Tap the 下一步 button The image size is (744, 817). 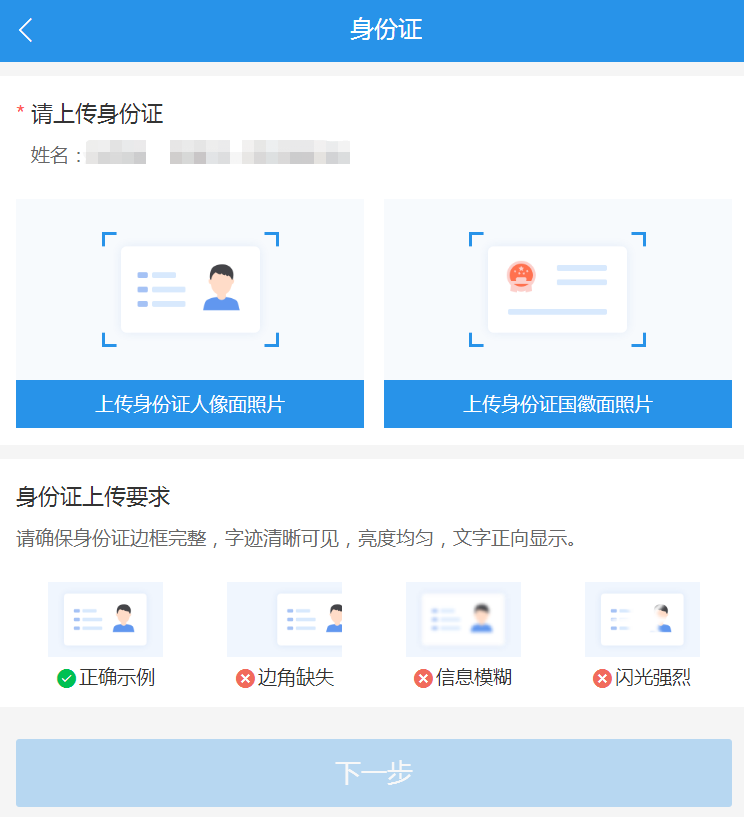pos(373,772)
